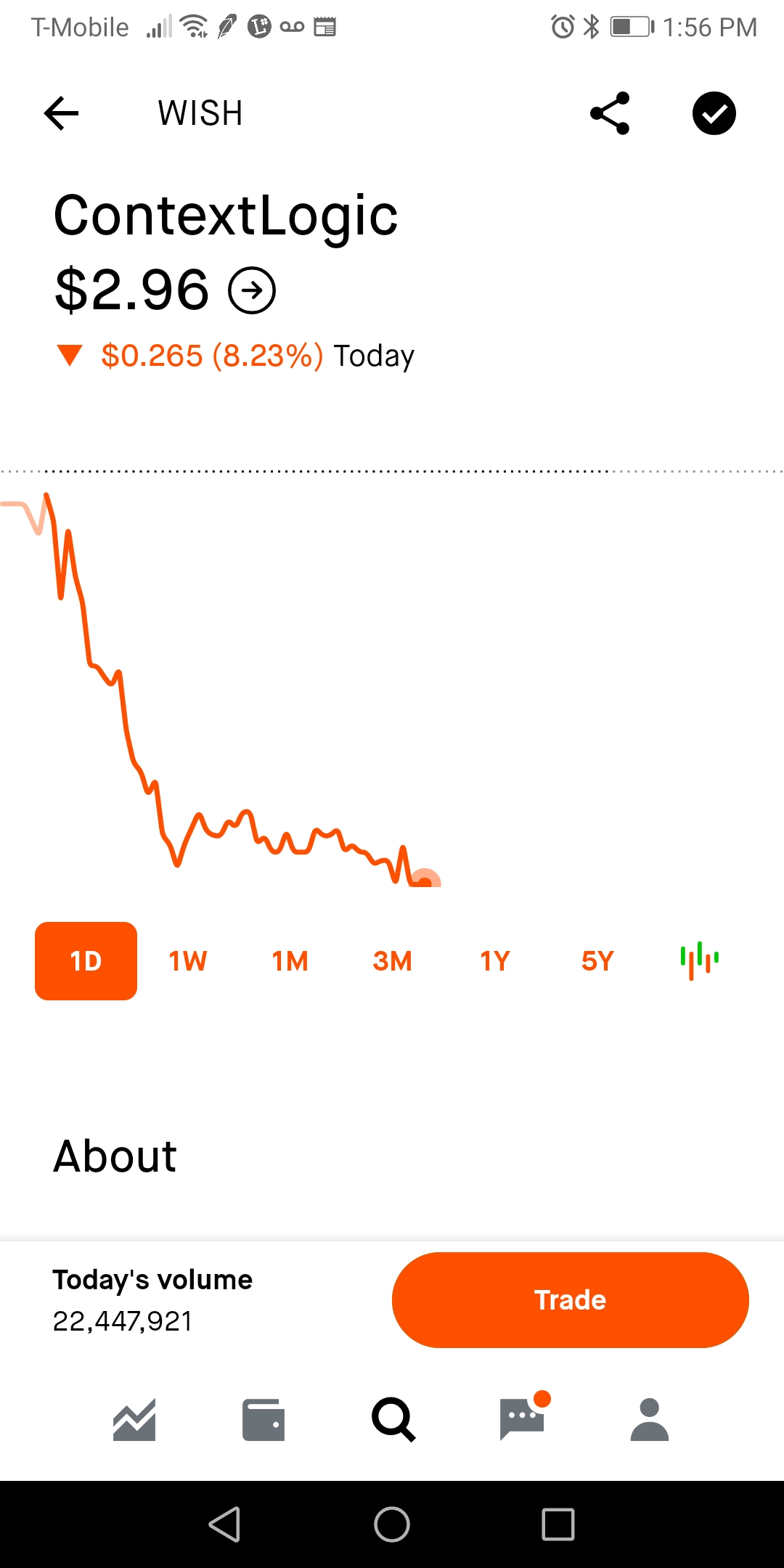Screen dimensions: 784x1568
Task: Remove WISH from watchlist via checkmark icon
Action: [714, 113]
